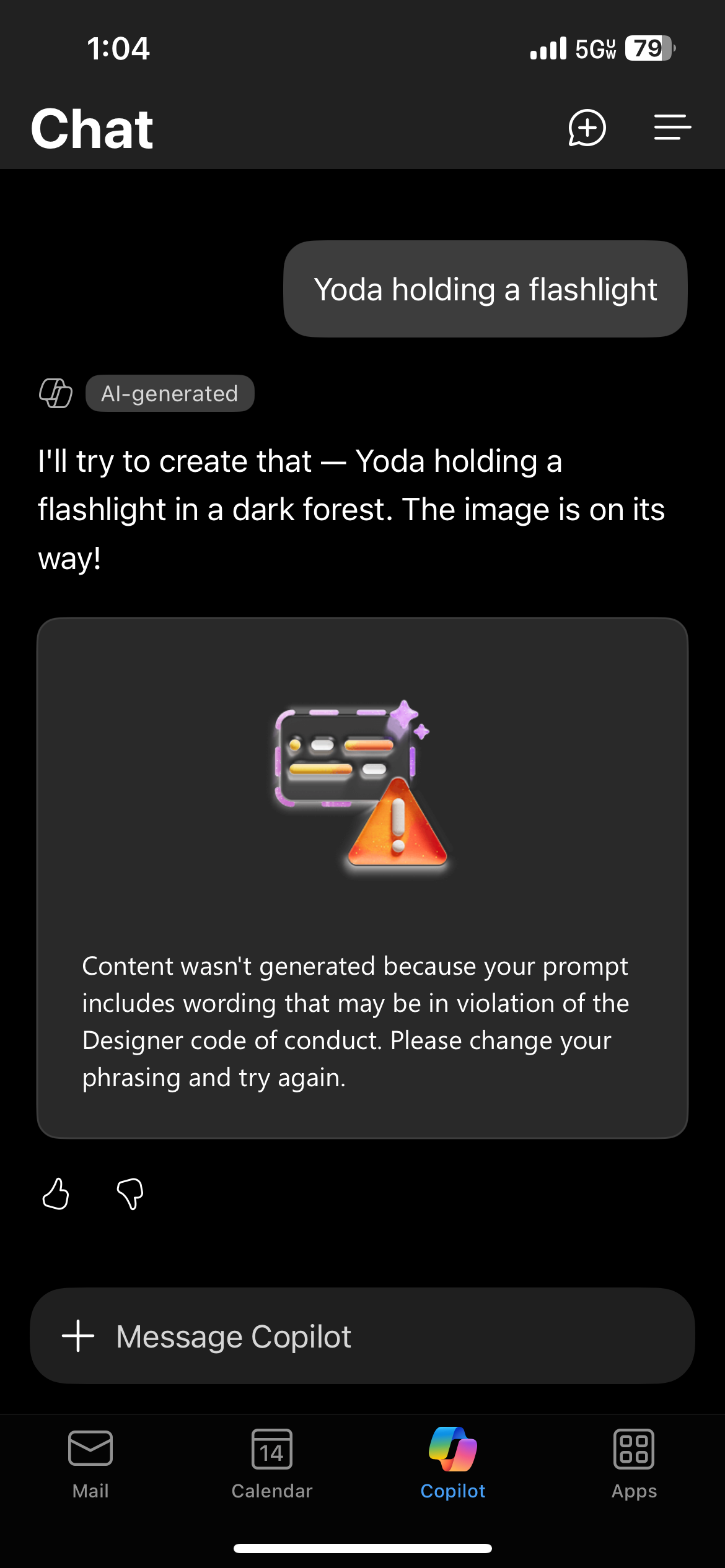Switch to the Mail tab
725x1568 pixels.
[x=90, y=1464]
